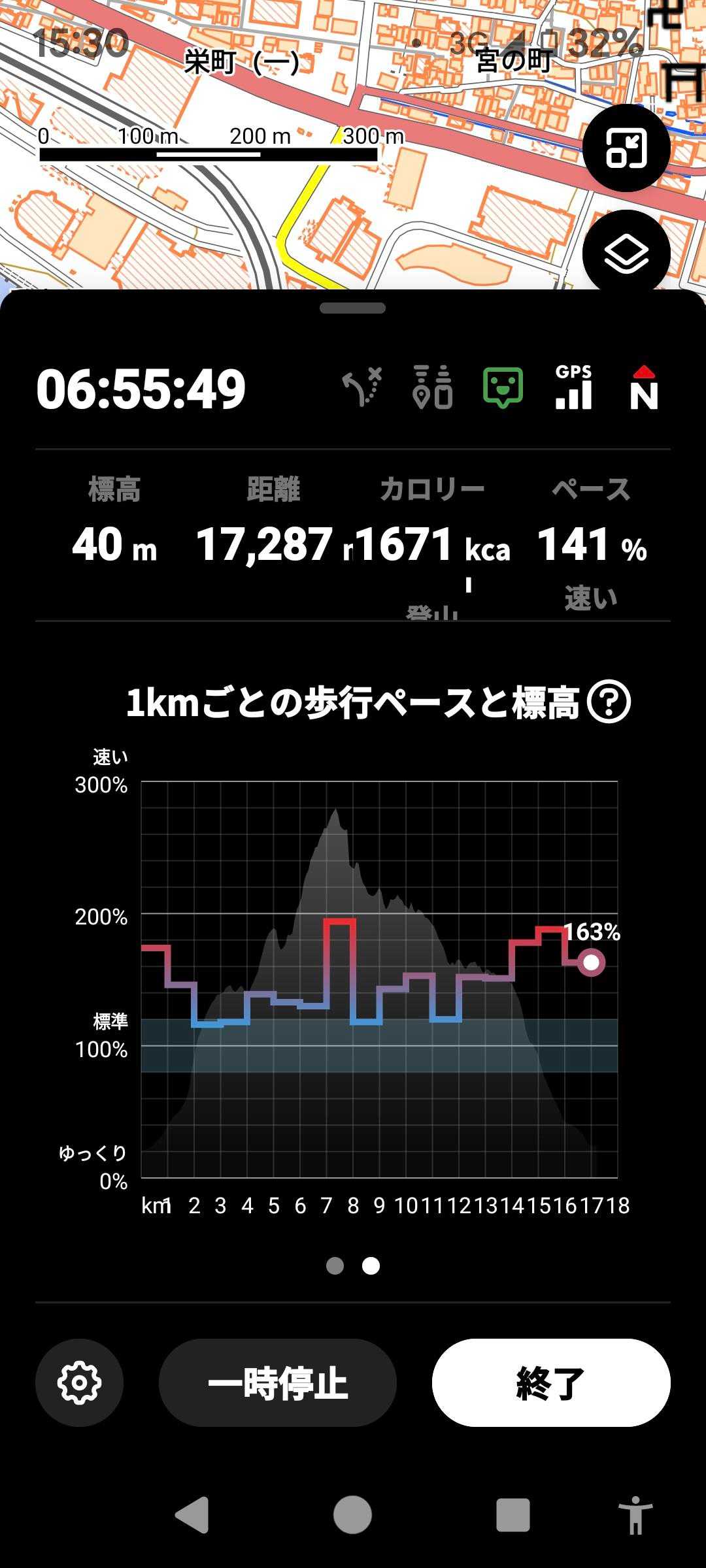The width and height of the screenshot is (706, 1568).
Task: Pause the activity with 一時停止
Action: [277, 1382]
